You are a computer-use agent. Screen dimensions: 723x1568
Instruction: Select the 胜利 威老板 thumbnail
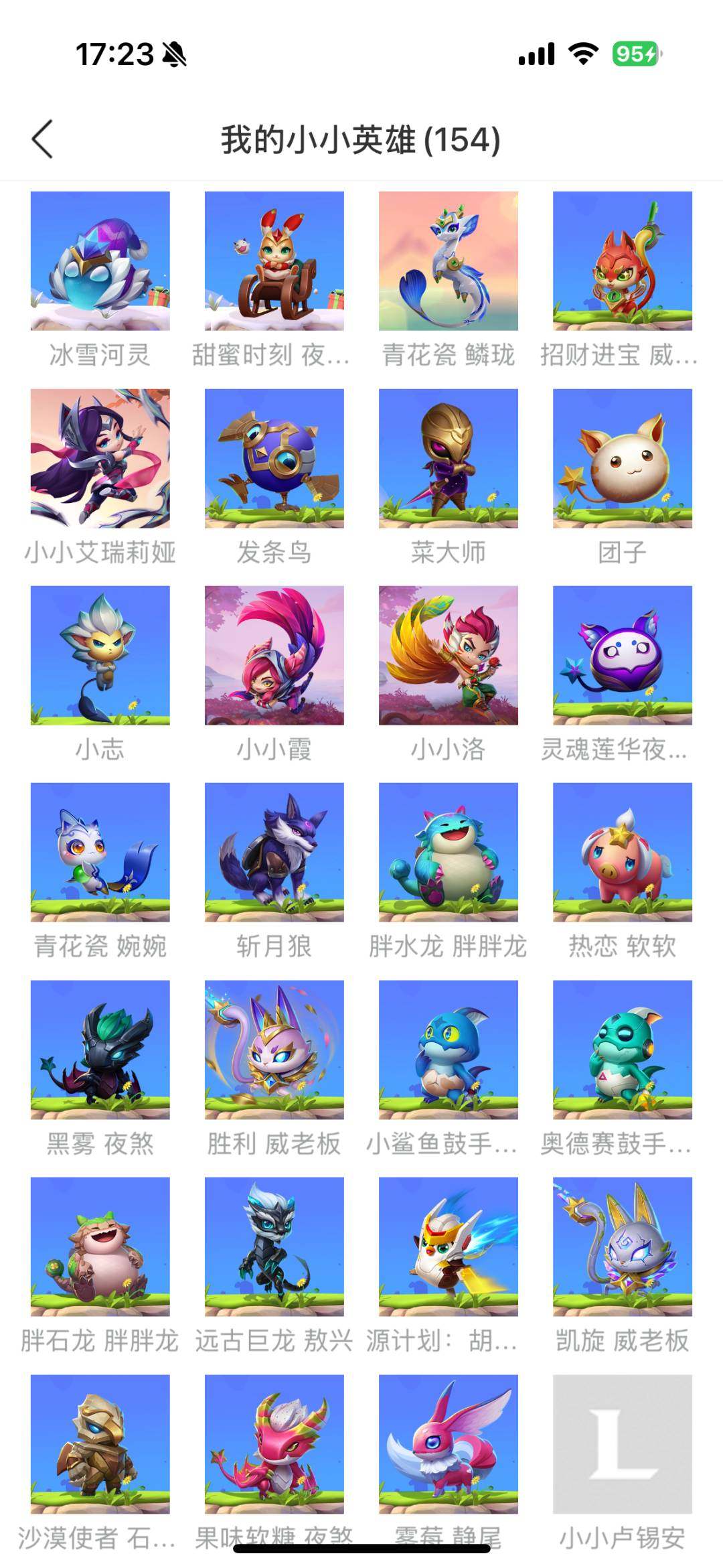(x=274, y=1053)
